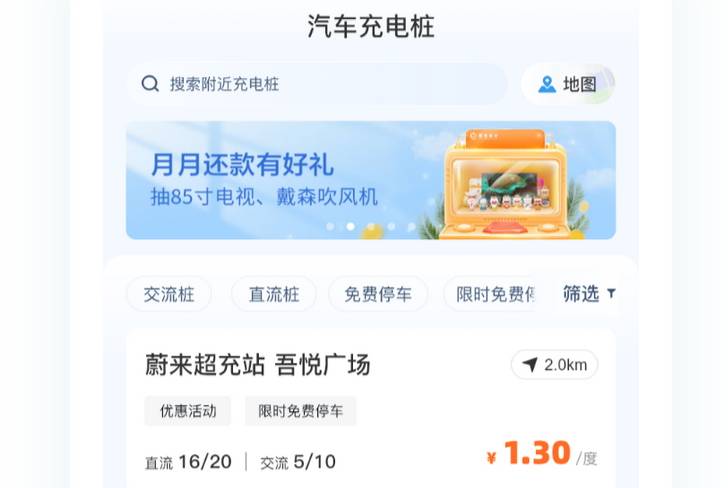The width and height of the screenshot is (728, 488).
Task: Open the 地图 map view
Action: click(x=567, y=85)
